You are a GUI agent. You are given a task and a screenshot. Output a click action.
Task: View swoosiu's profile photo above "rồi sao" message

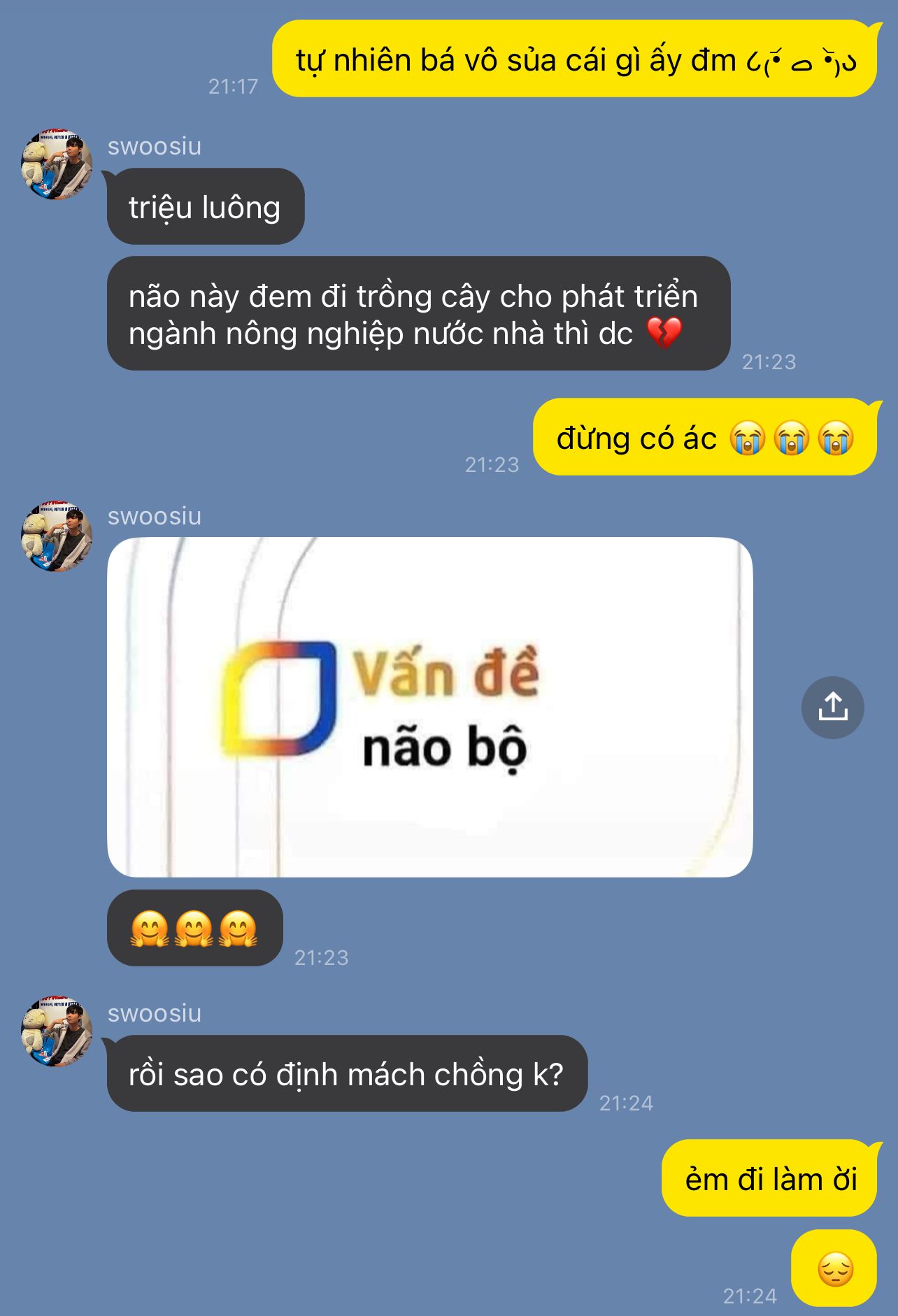pyautogui.click(x=57, y=1032)
